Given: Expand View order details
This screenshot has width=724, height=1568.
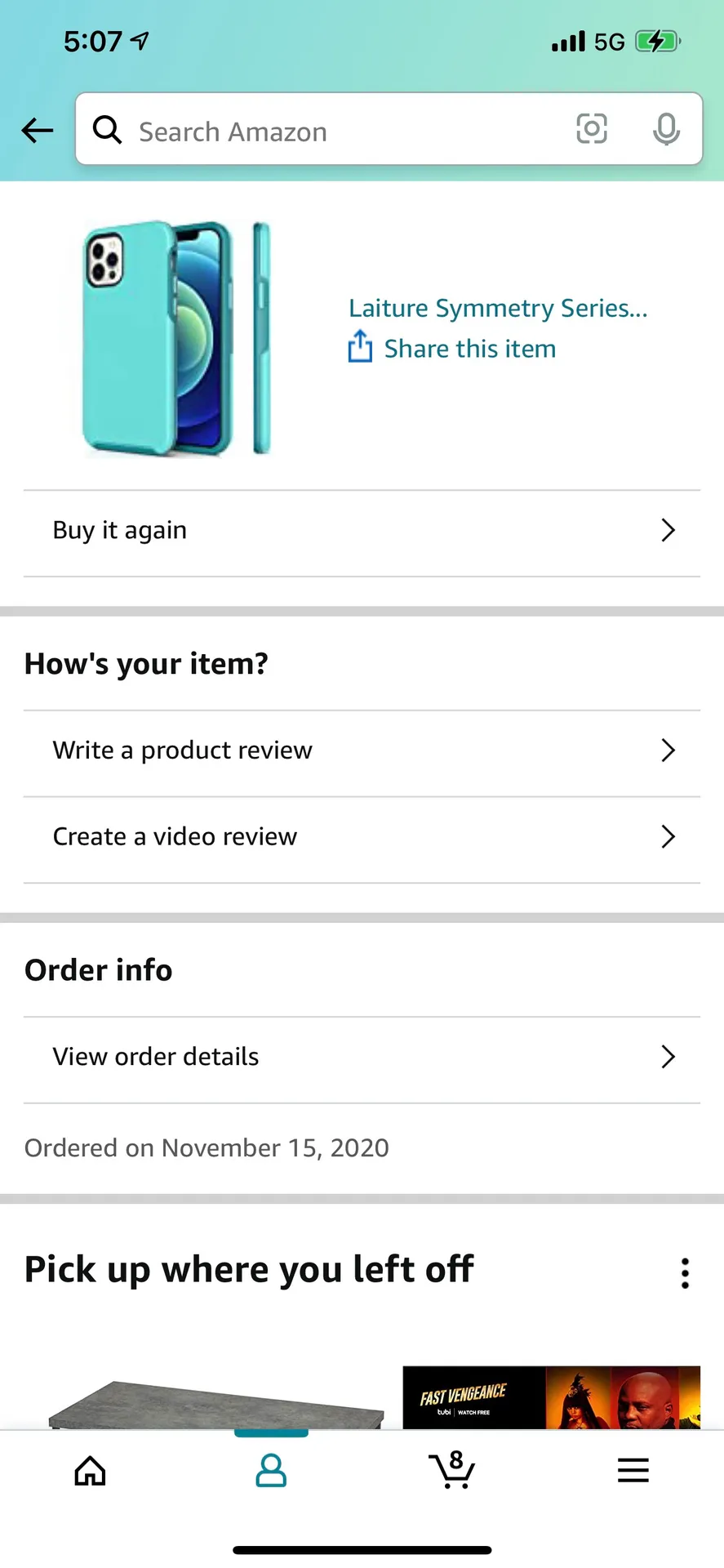Looking at the screenshot, I should coord(362,1056).
